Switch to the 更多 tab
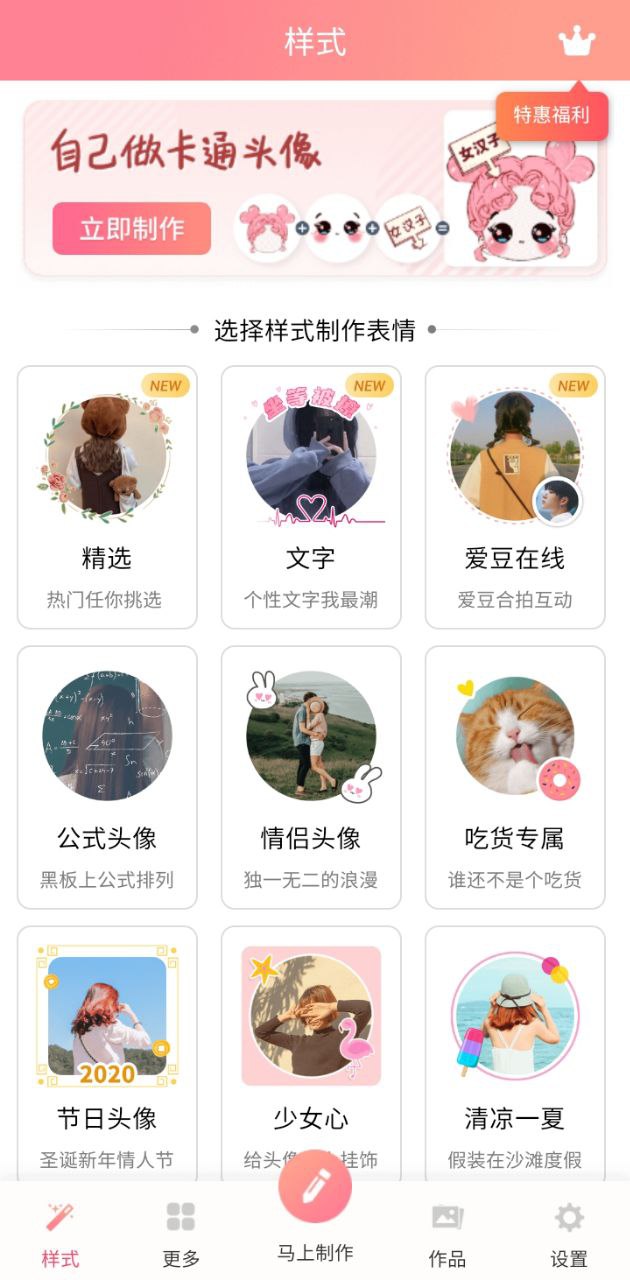630x1280 pixels. [x=181, y=1235]
